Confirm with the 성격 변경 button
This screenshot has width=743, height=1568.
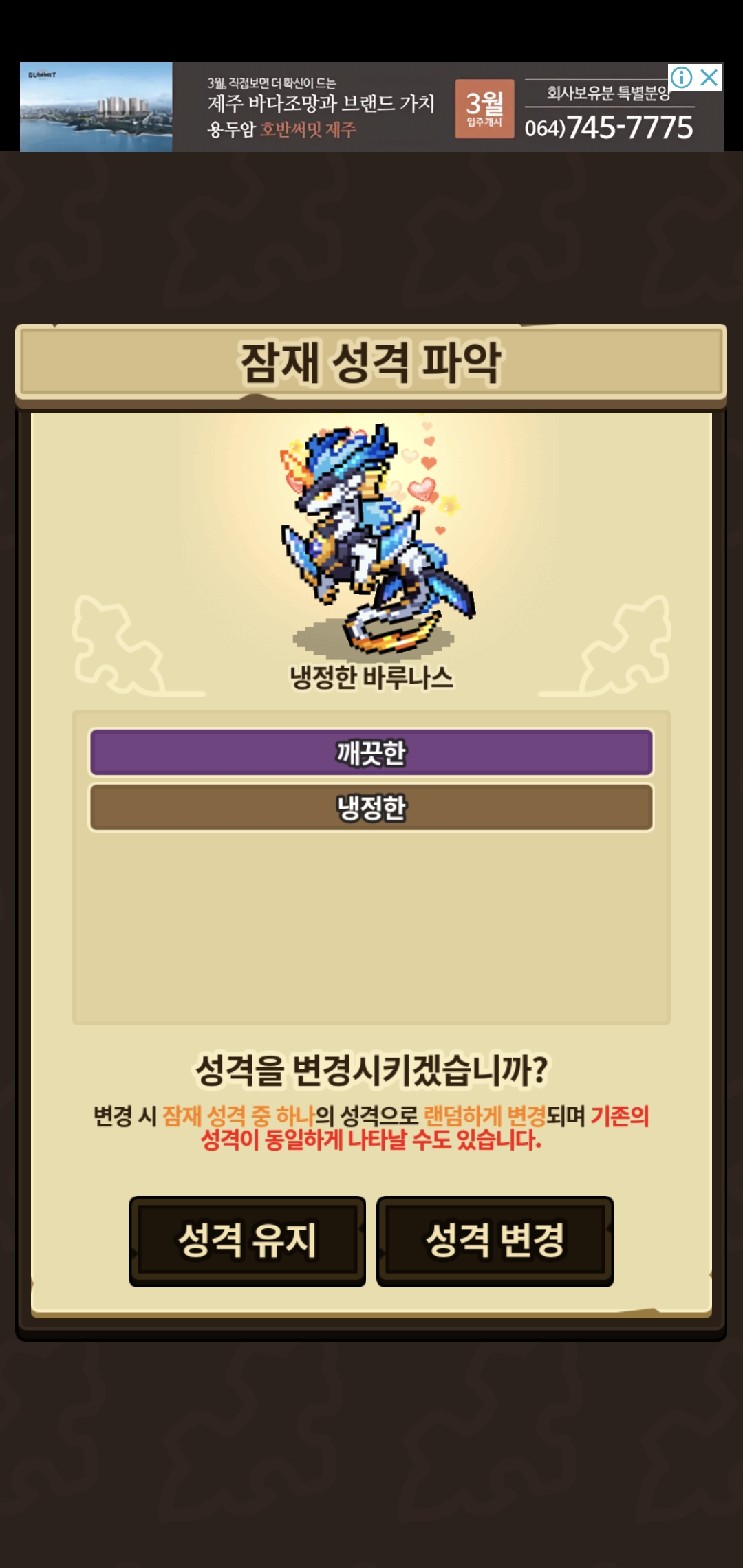click(495, 1241)
